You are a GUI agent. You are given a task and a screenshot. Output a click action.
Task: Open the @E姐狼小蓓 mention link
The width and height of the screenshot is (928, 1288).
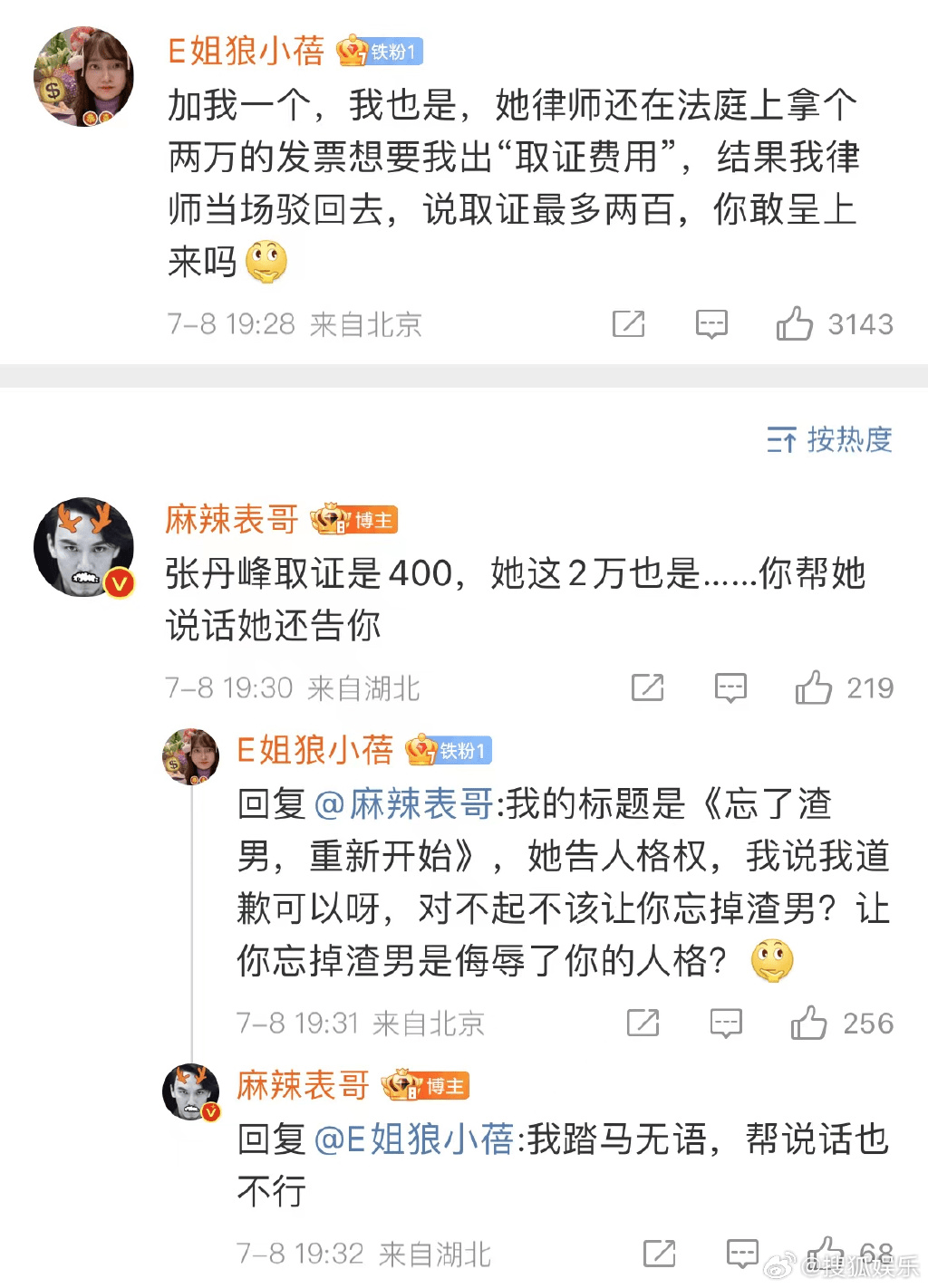click(413, 1139)
